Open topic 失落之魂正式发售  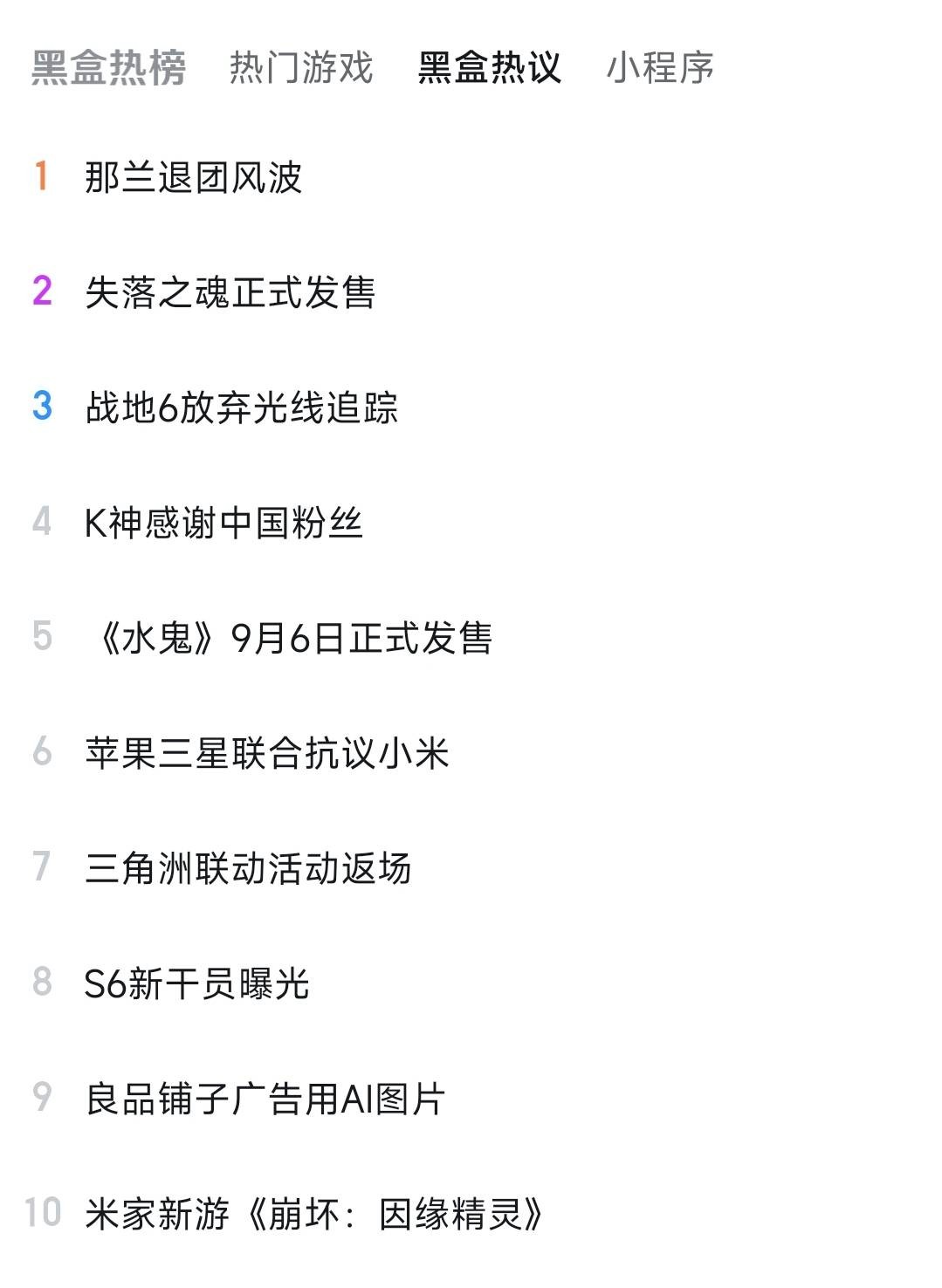coord(230,292)
